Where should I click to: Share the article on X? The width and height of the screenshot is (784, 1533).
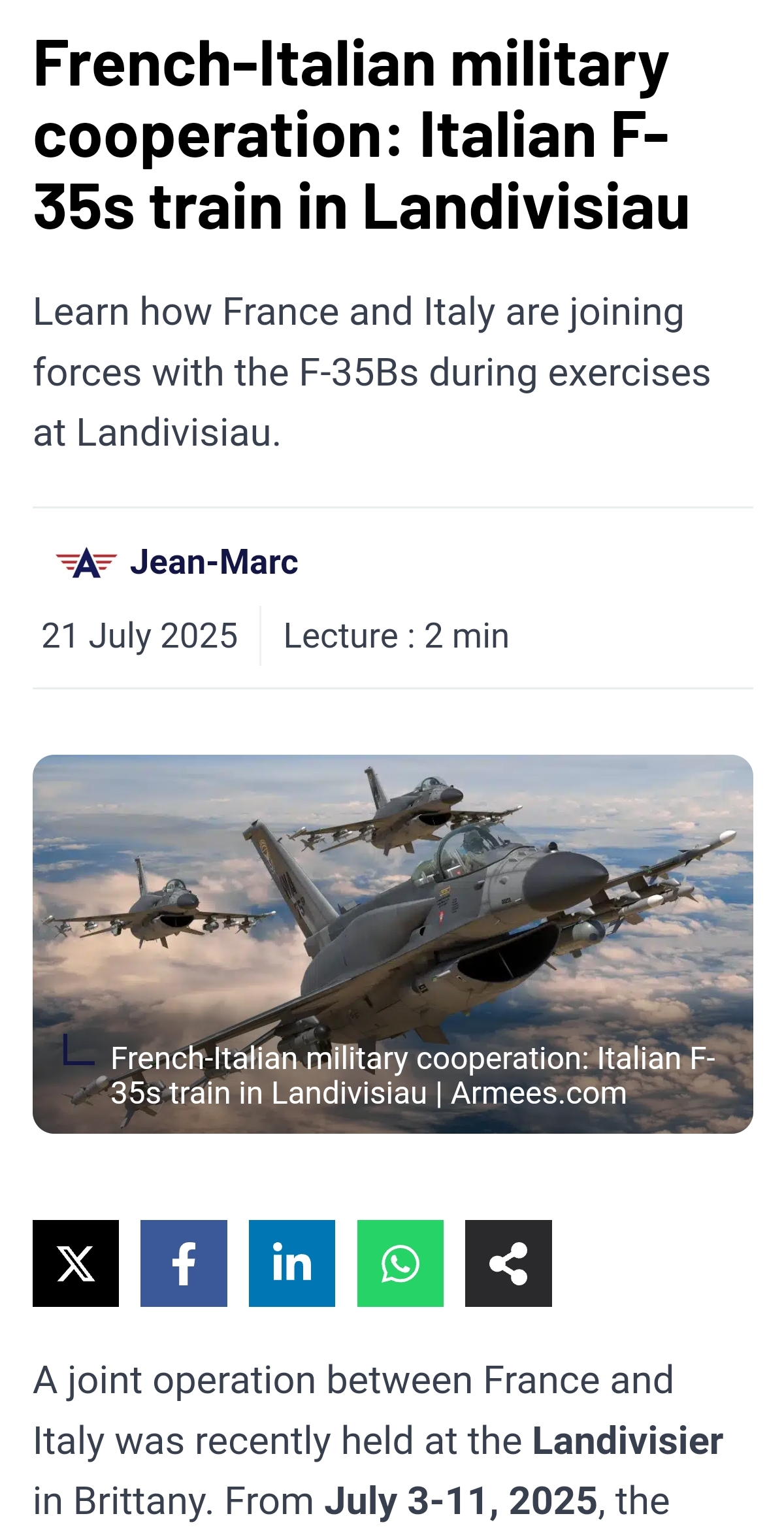pos(76,1262)
